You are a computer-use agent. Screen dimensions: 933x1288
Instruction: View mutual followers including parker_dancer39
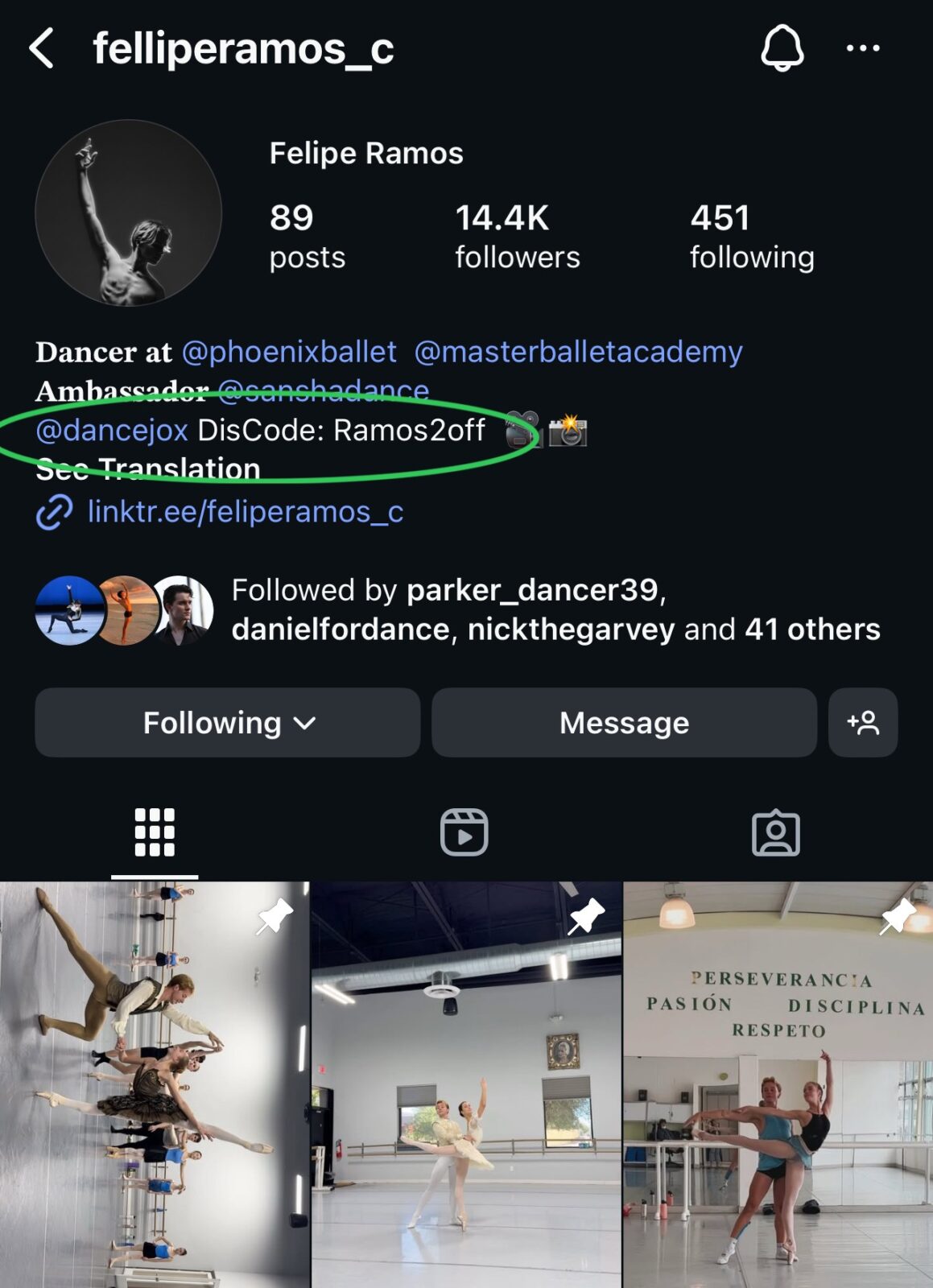[x=555, y=609]
